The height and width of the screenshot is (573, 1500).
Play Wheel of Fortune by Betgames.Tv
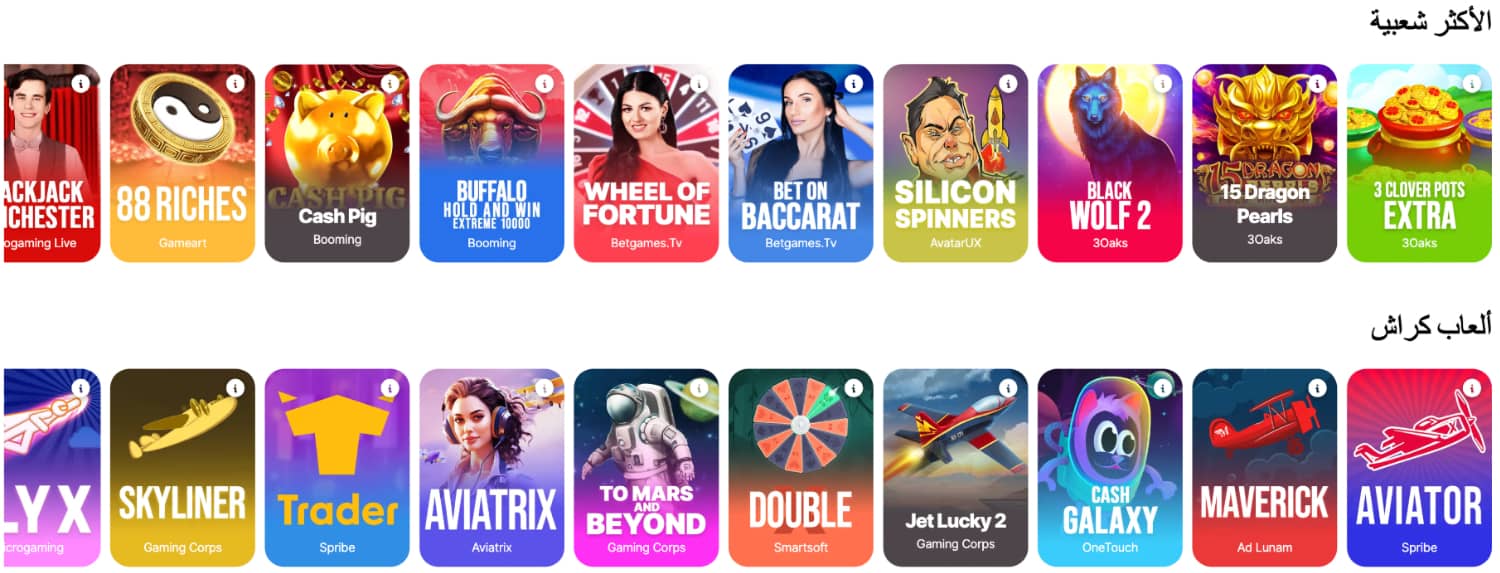[646, 165]
